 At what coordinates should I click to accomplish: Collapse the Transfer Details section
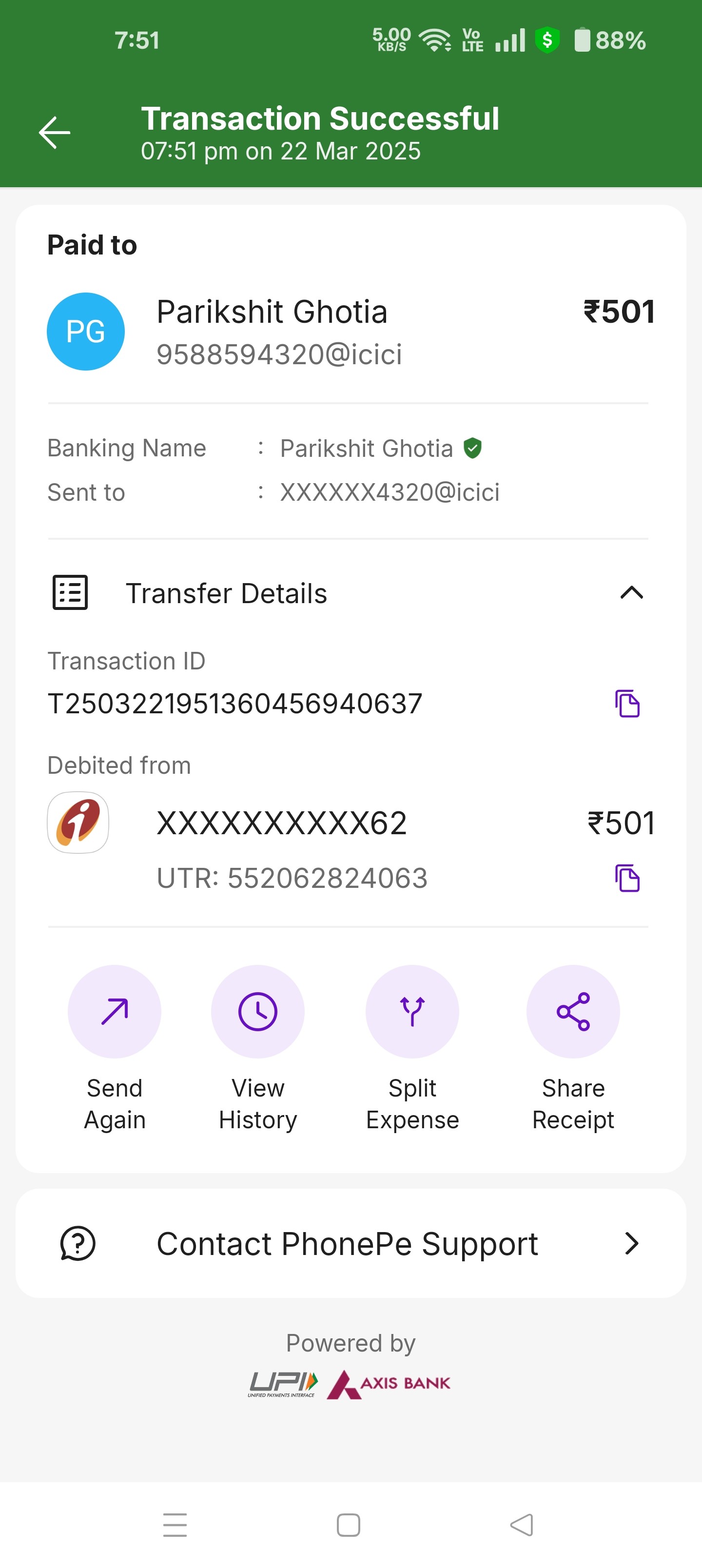click(x=631, y=592)
